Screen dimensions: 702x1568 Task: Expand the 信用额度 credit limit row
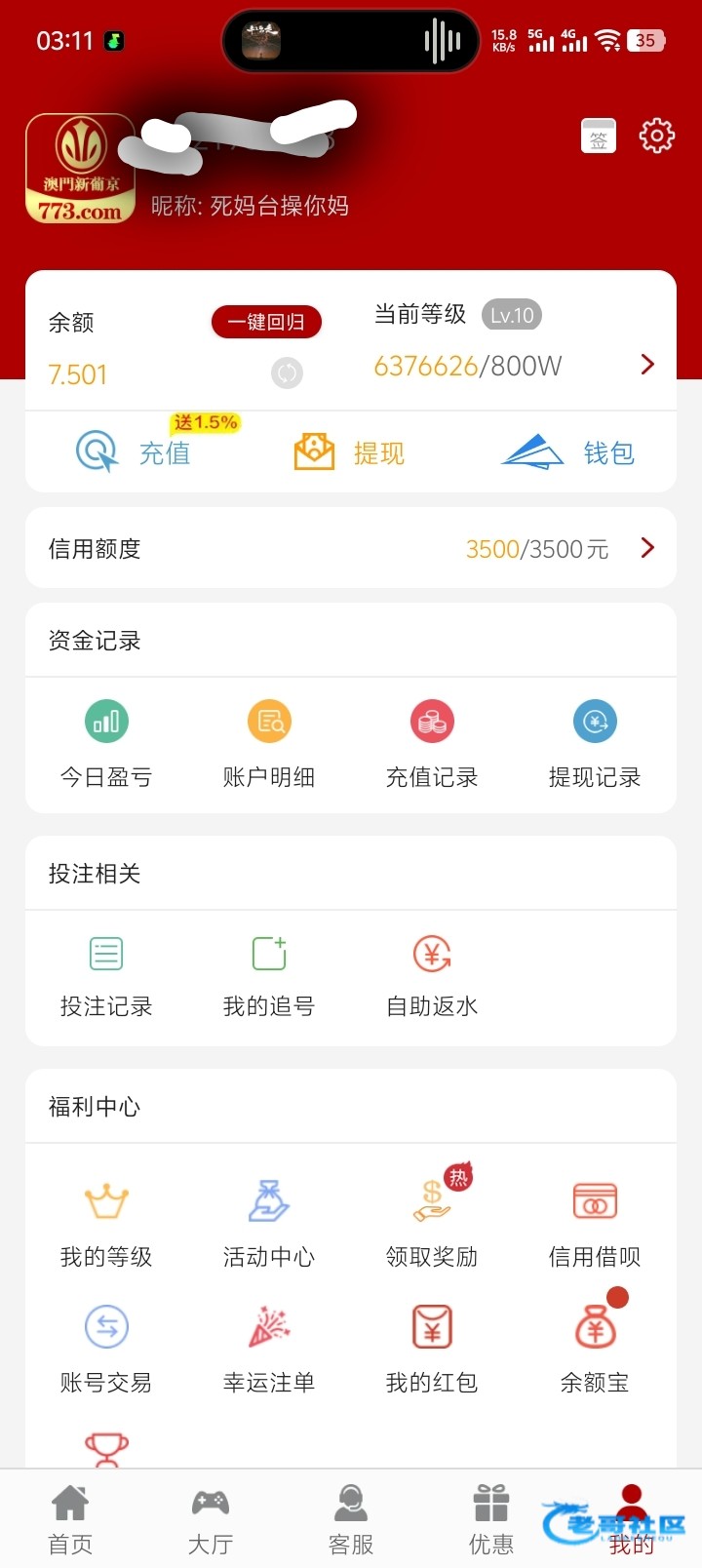[351, 548]
